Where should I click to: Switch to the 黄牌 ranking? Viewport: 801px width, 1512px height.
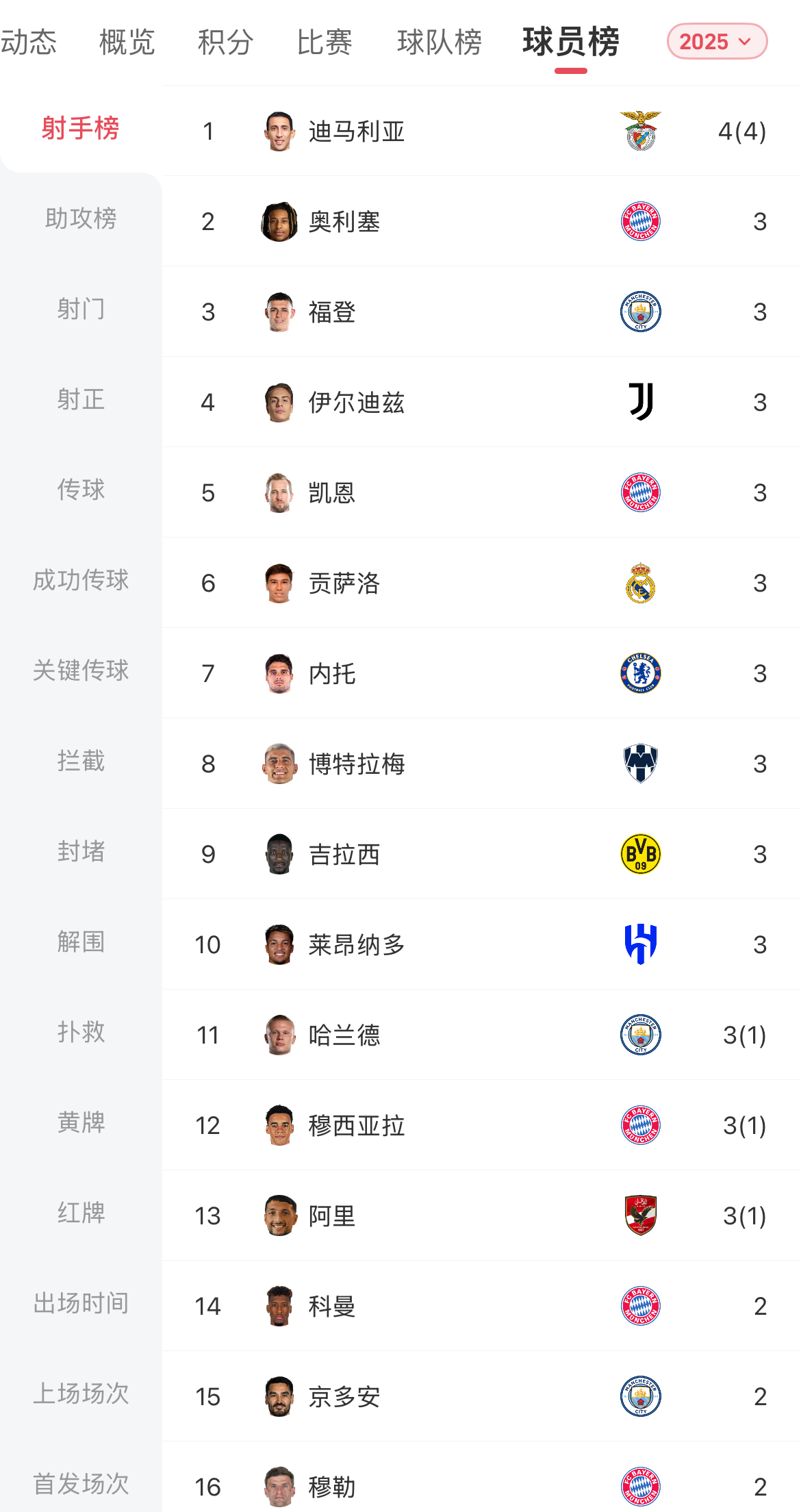click(81, 1122)
